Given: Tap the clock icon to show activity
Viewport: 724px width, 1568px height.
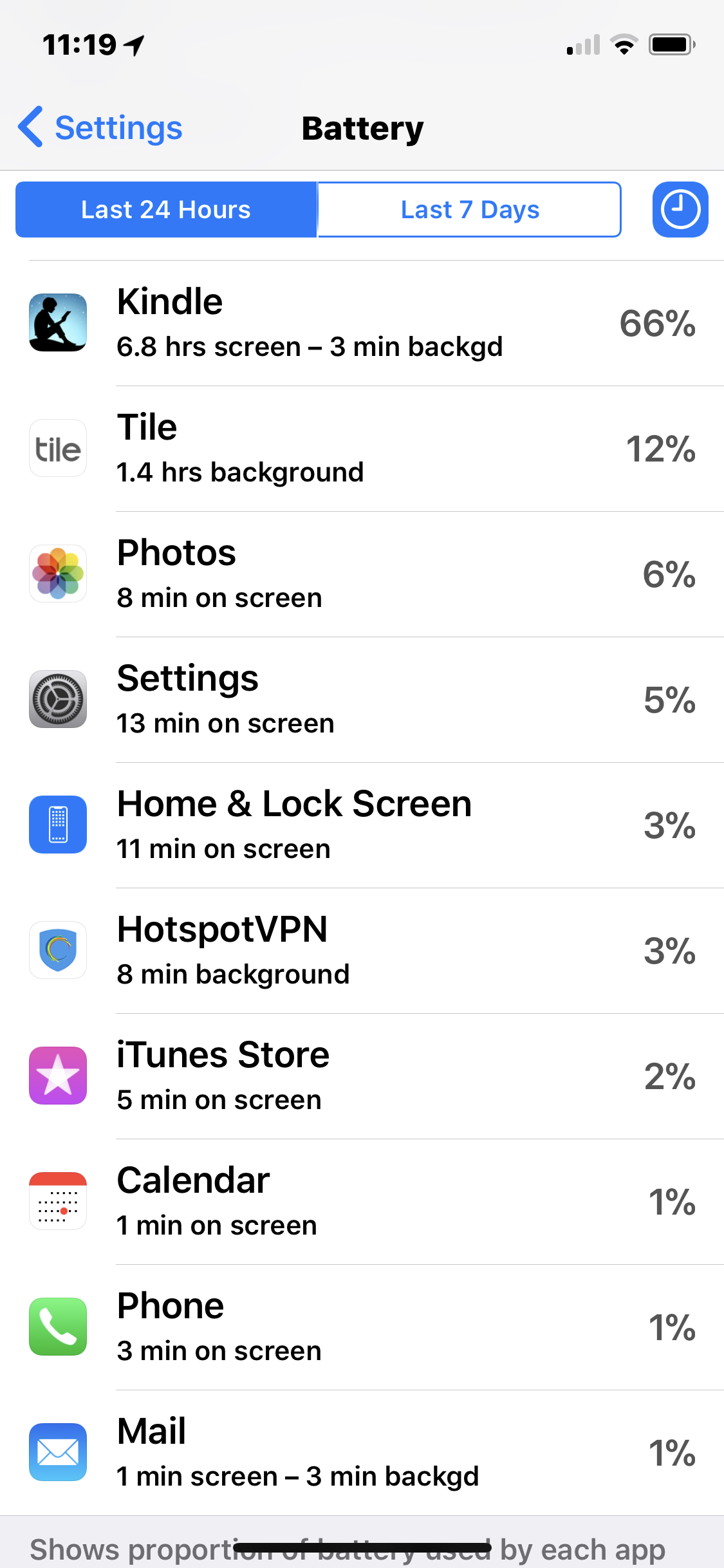Looking at the screenshot, I should 680,210.
